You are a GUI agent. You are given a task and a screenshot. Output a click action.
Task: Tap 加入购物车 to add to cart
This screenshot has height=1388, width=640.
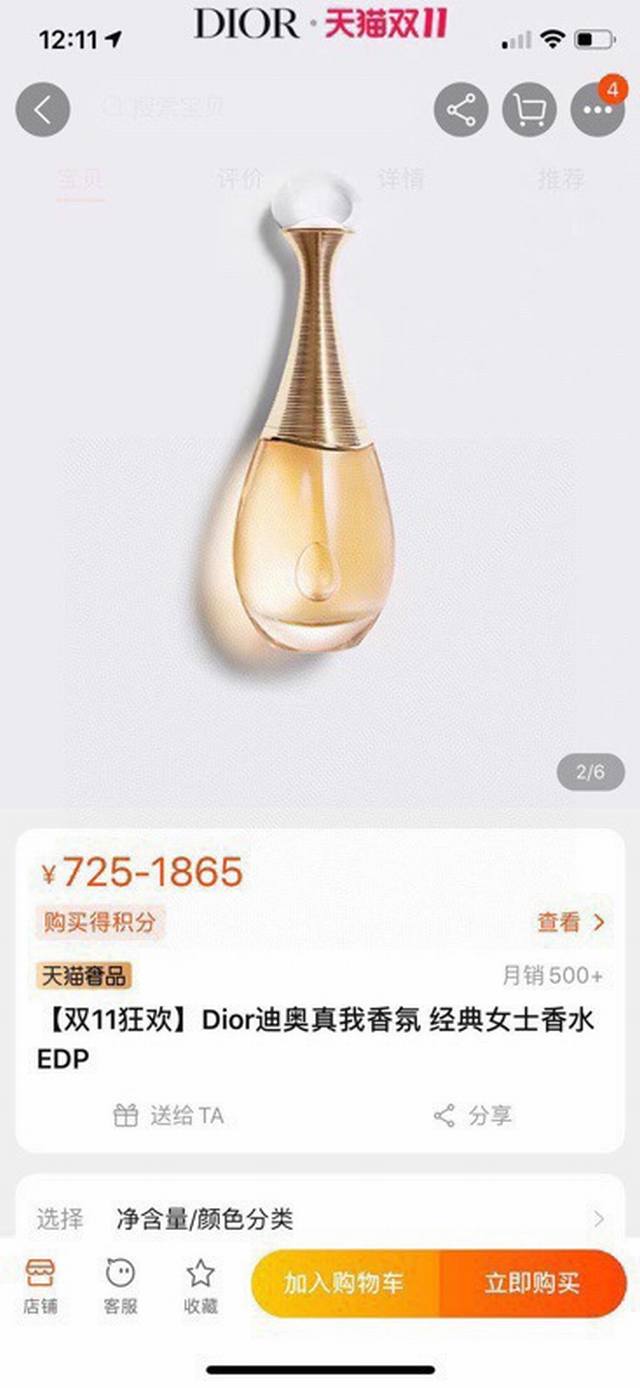coord(345,1283)
